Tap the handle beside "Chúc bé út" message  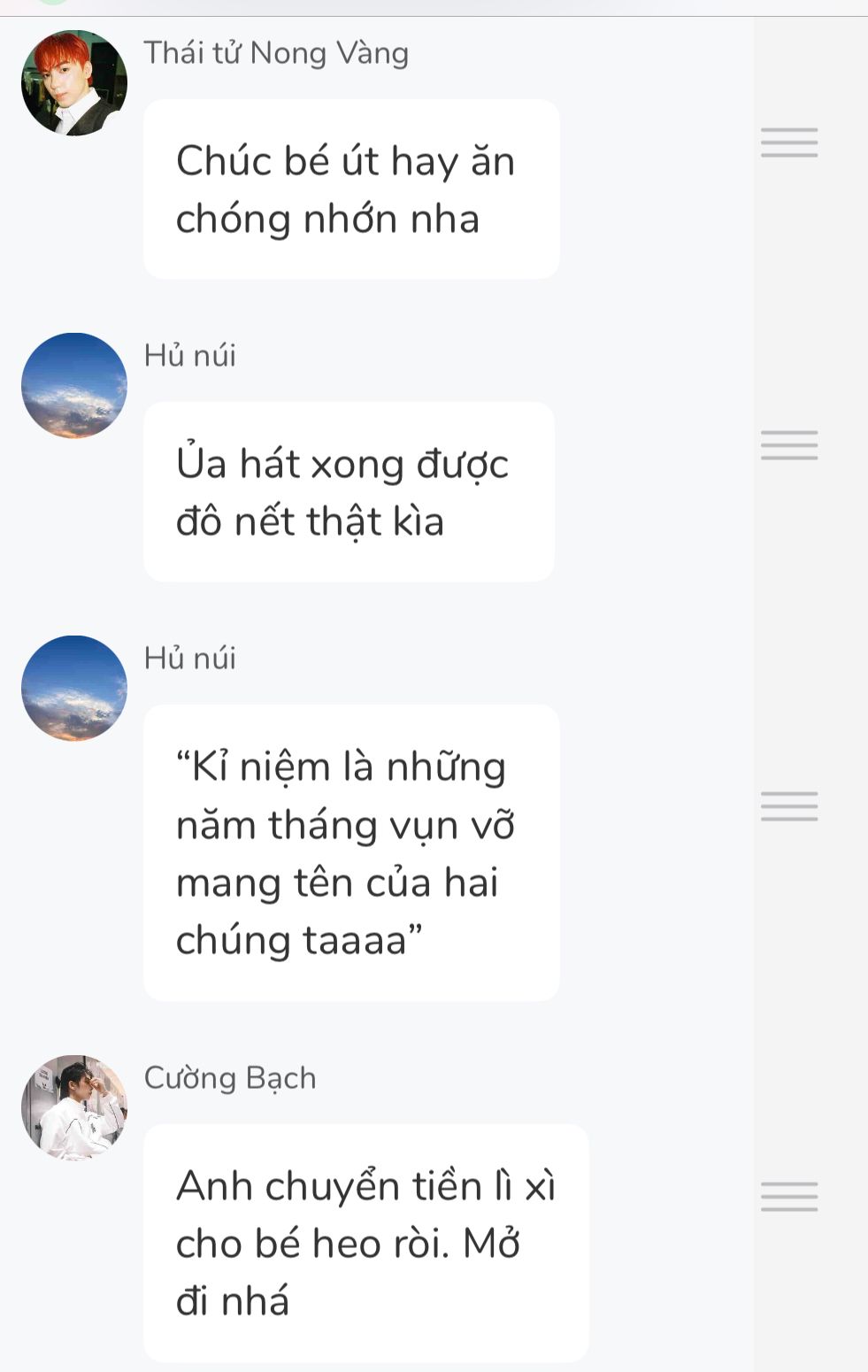point(789,143)
